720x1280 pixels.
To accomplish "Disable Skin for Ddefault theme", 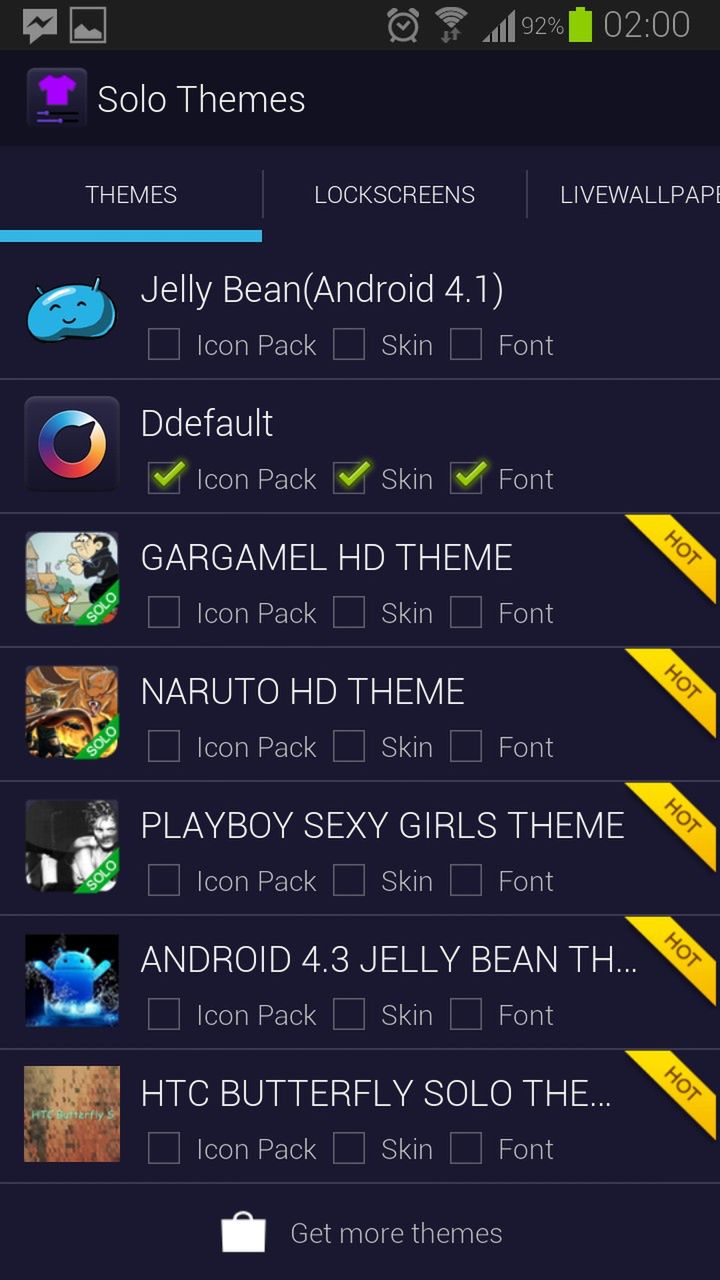I will click(x=349, y=479).
